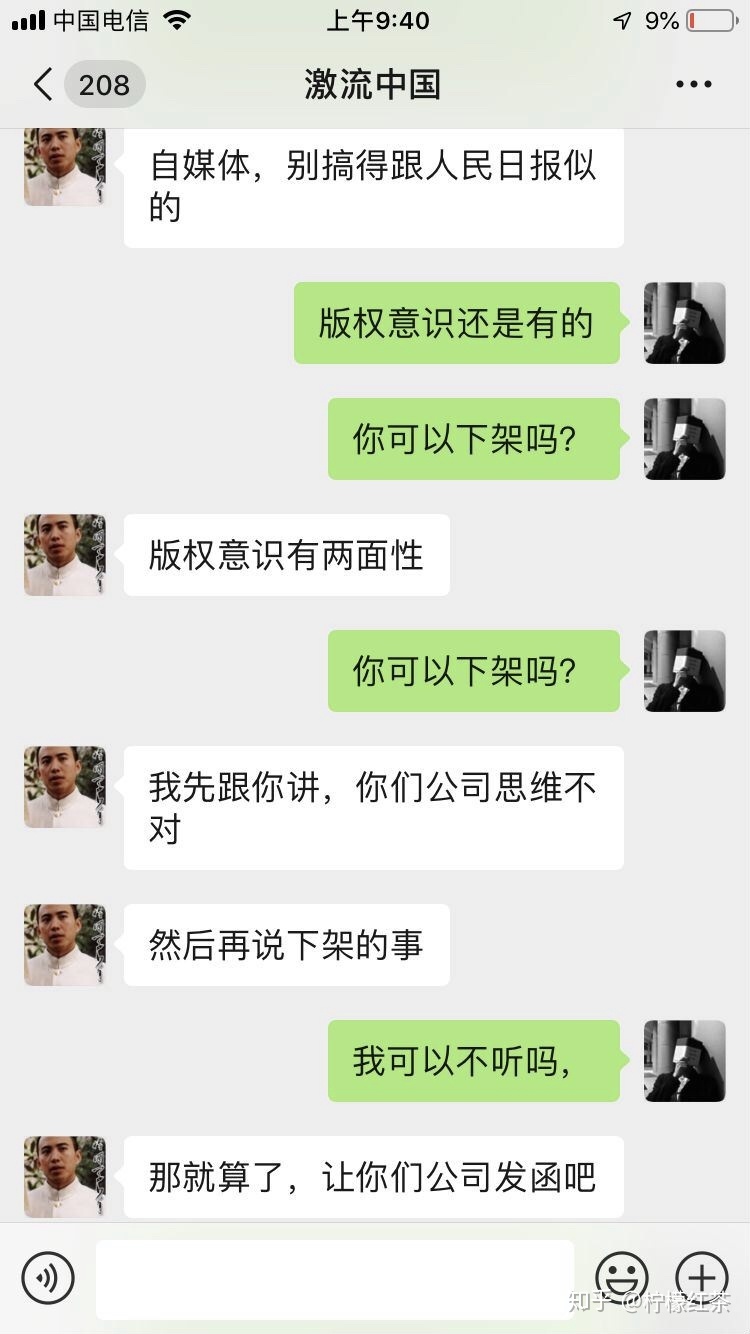This screenshot has width=750, height=1334.
Task: Tap the back arrow to leave the chat
Action: (x=40, y=84)
